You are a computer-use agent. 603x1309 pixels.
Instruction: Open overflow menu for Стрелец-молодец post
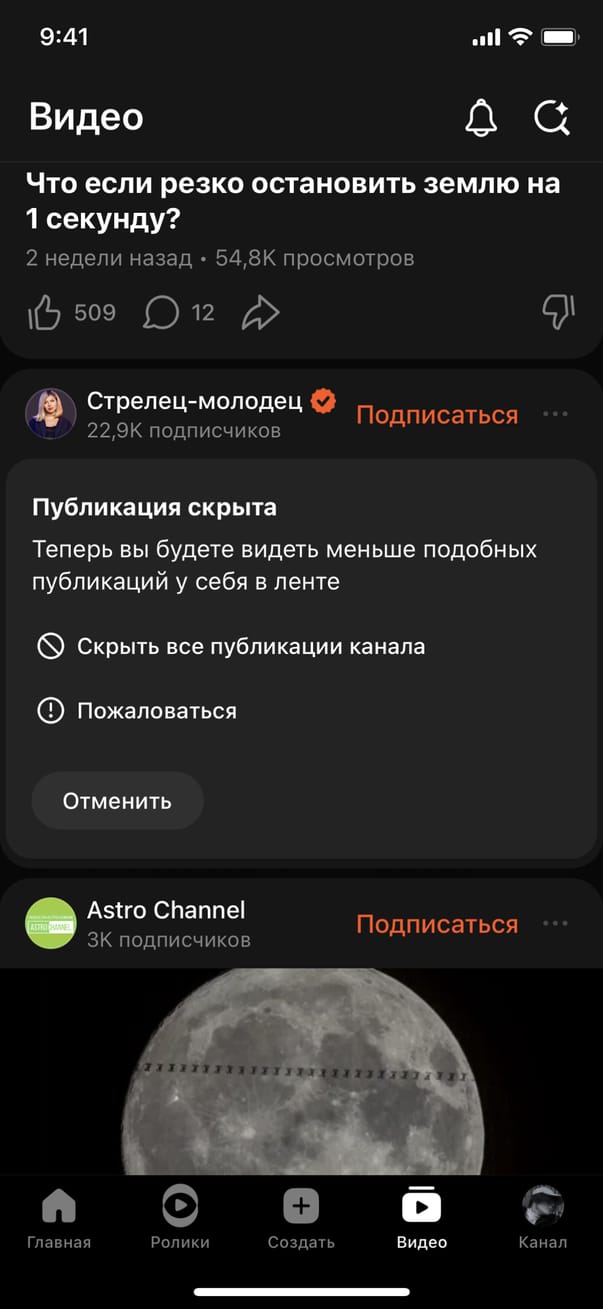555,414
